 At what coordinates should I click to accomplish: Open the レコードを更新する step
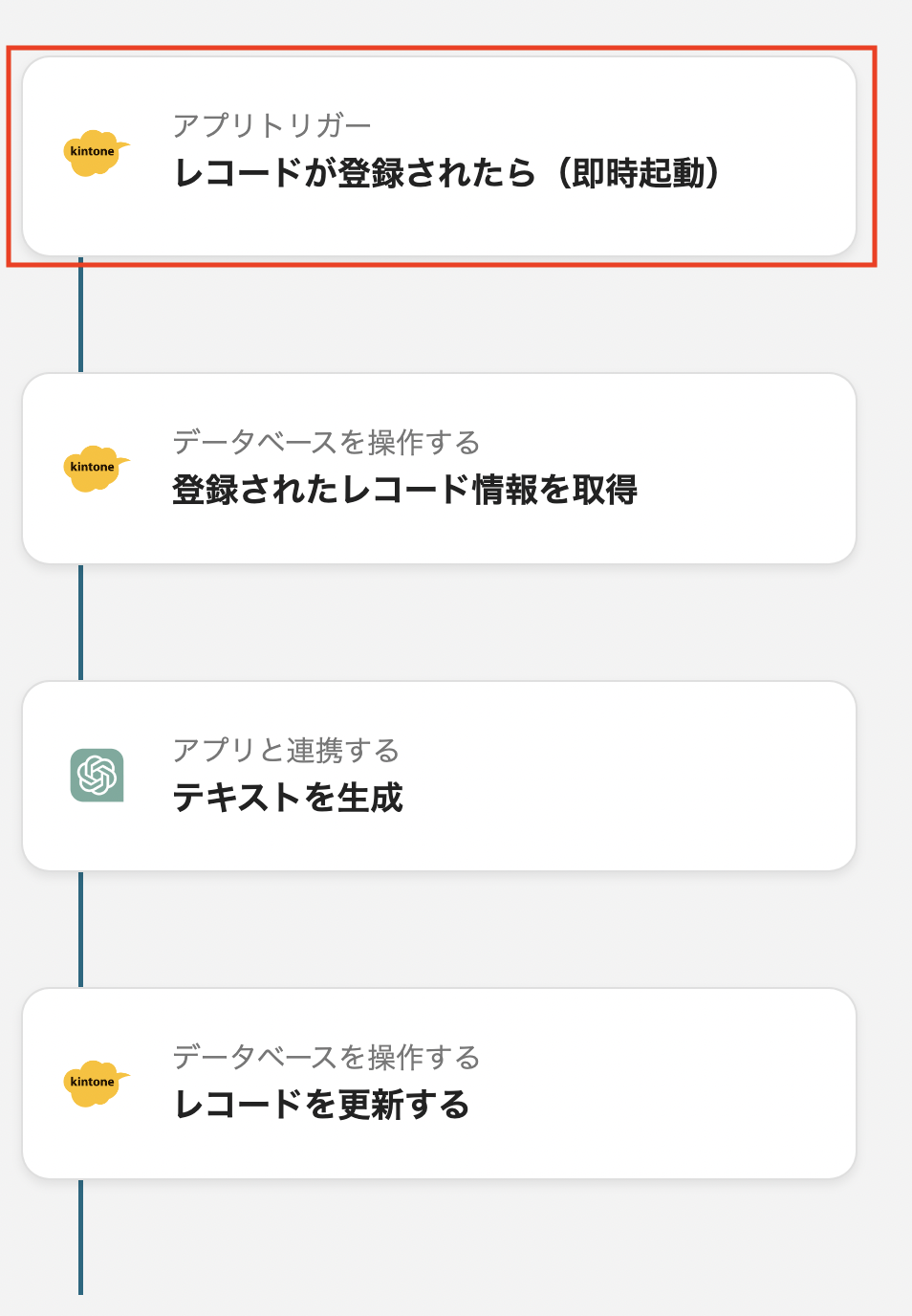click(445, 1081)
